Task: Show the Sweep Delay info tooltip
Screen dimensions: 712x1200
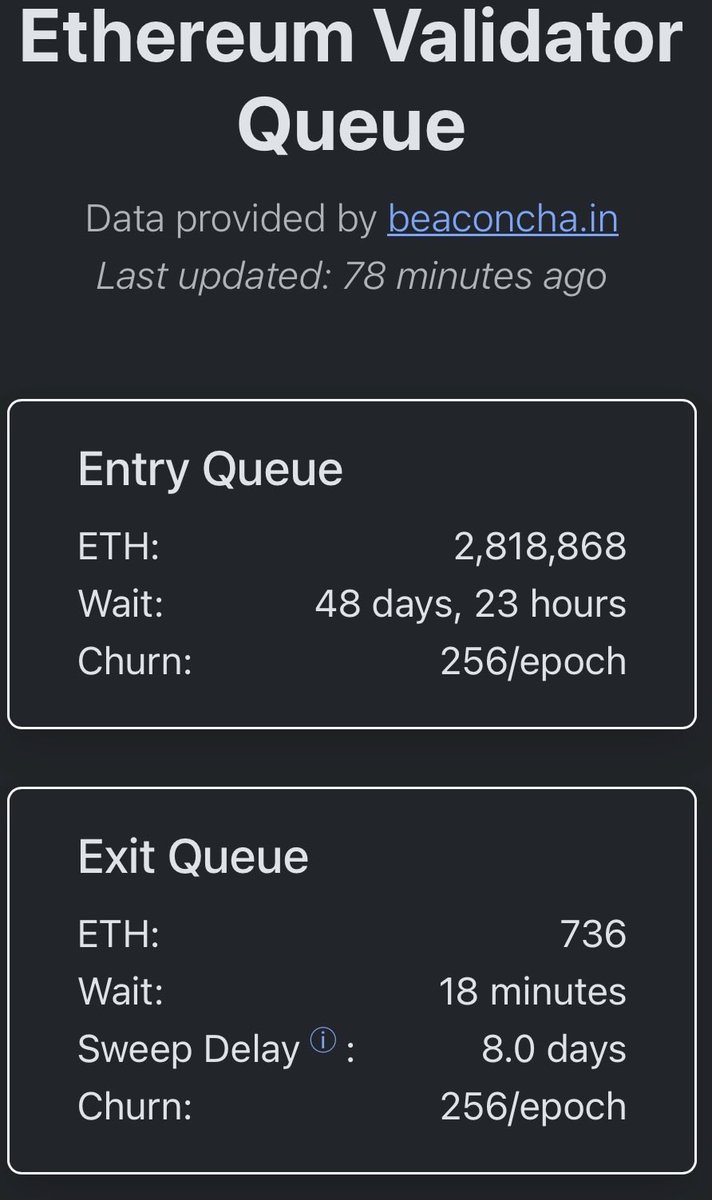Action: 323,1042
